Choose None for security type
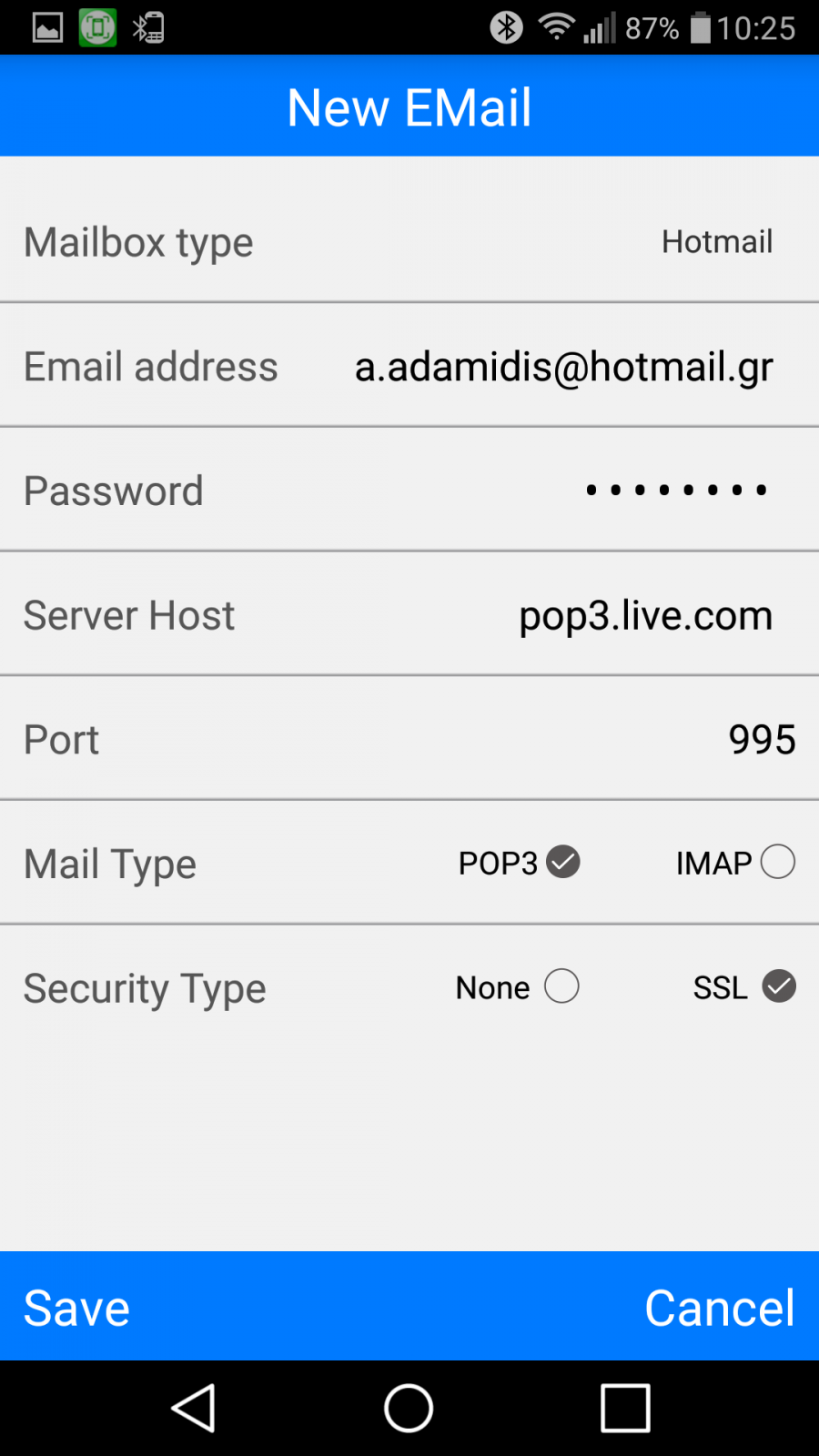The height and width of the screenshot is (1456, 819). [517, 986]
